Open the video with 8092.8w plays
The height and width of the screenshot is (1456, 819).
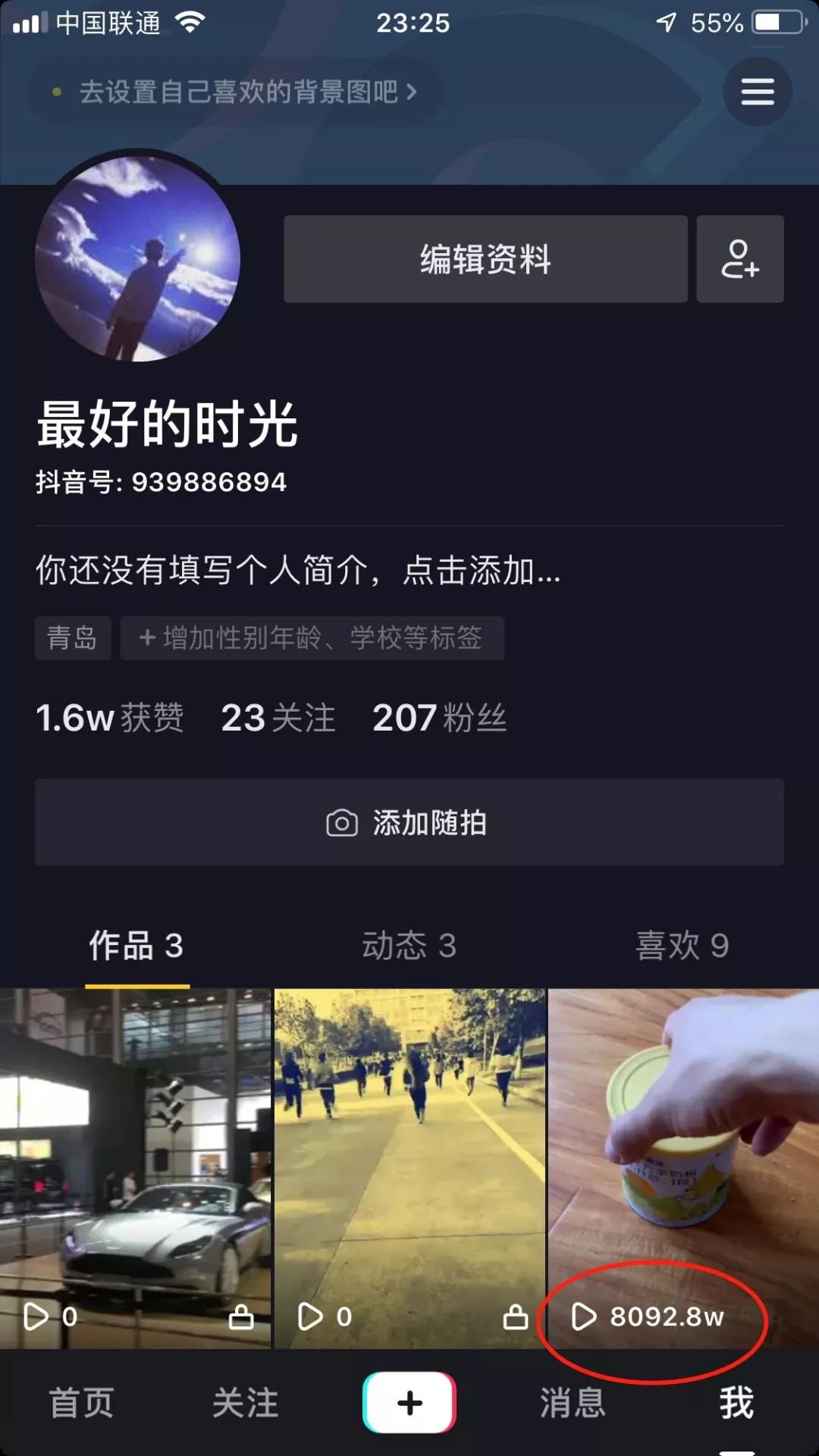coord(682,1167)
